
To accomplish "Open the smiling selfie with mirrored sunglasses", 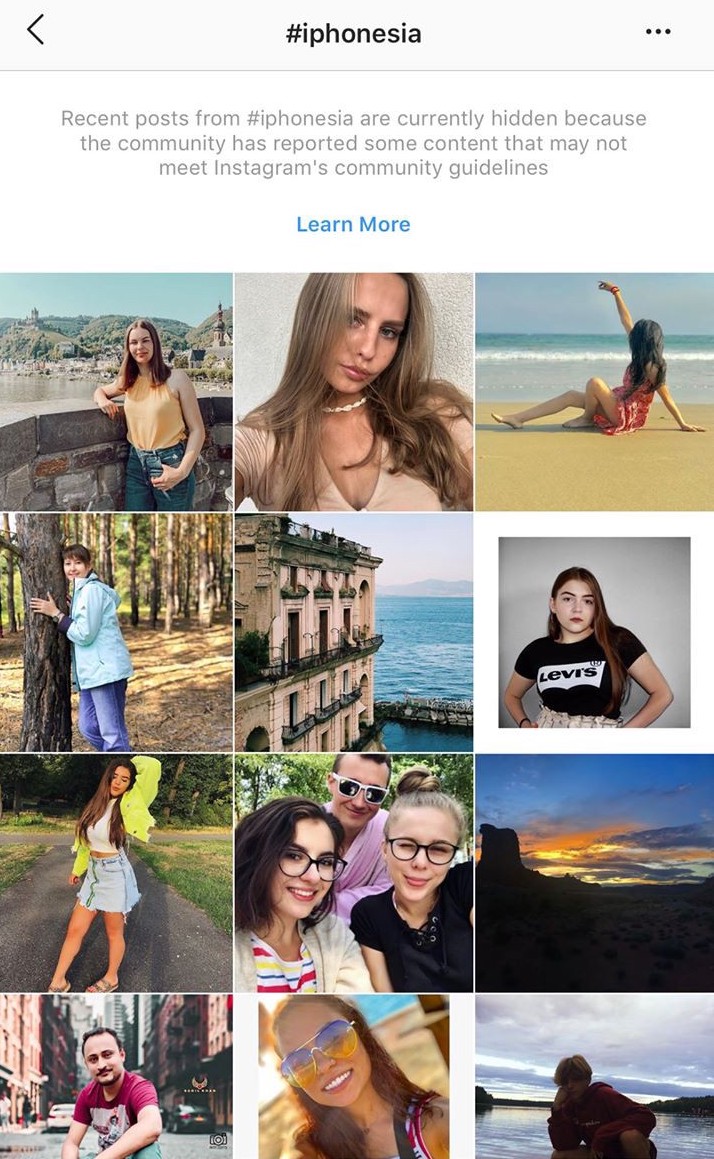I will tap(354, 1077).
